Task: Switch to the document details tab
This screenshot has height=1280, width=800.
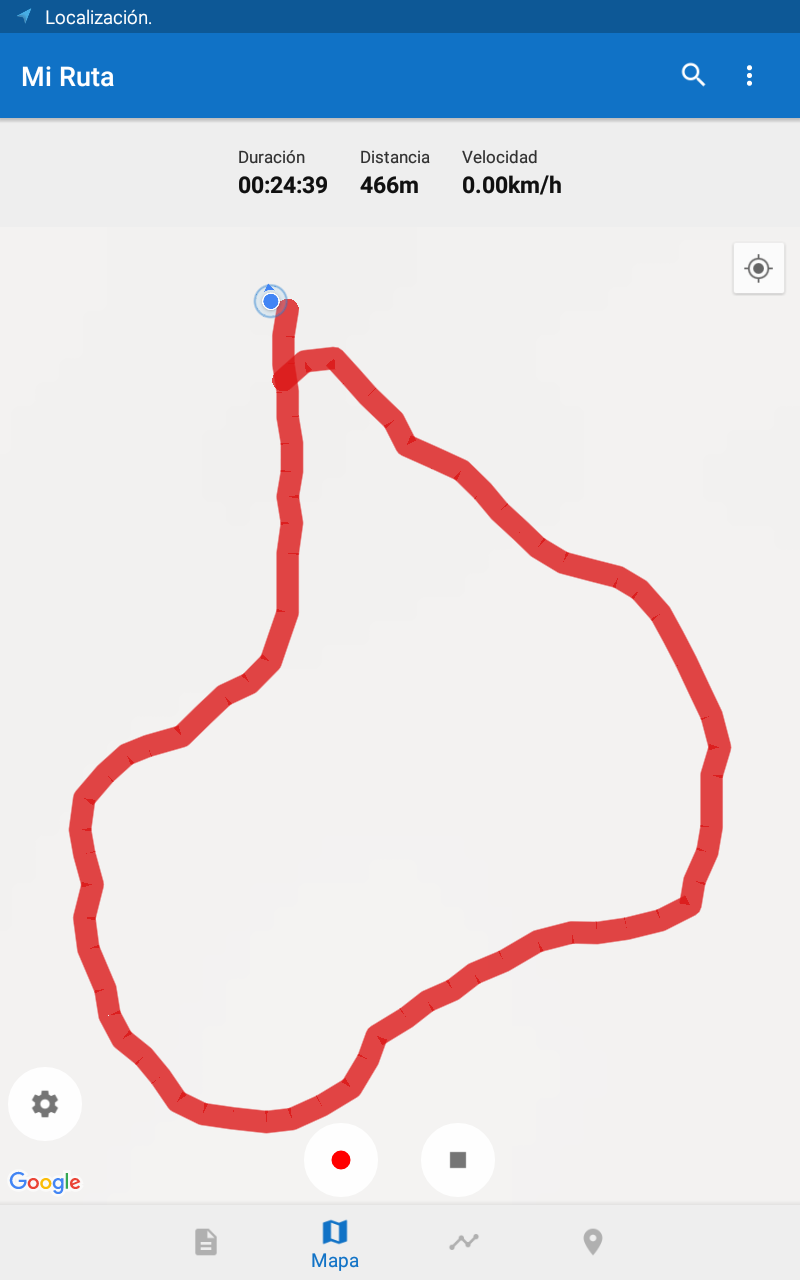Action: pyautogui.click(x=205, y=1242)
